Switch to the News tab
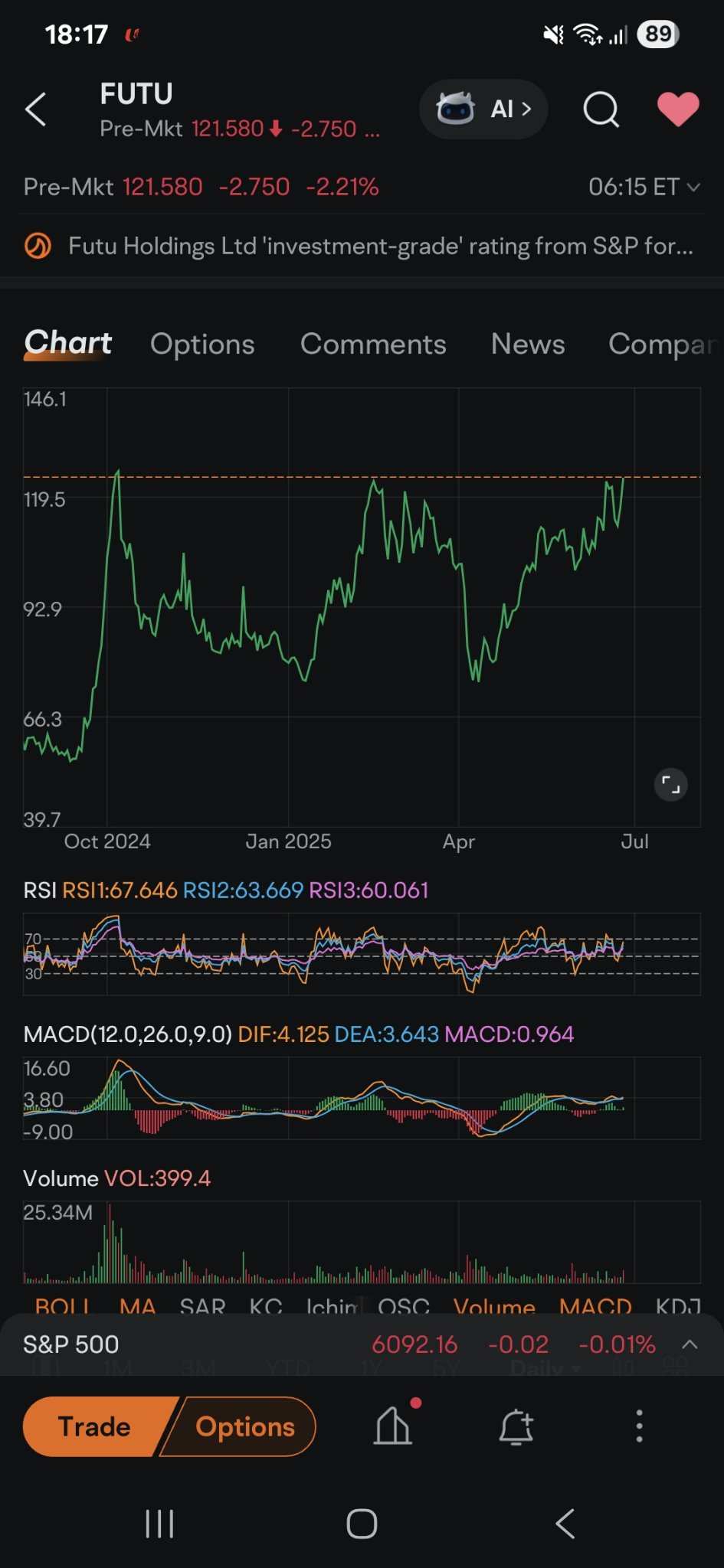Viewport: 724px width, 1568px height. [x=528, y=345]
